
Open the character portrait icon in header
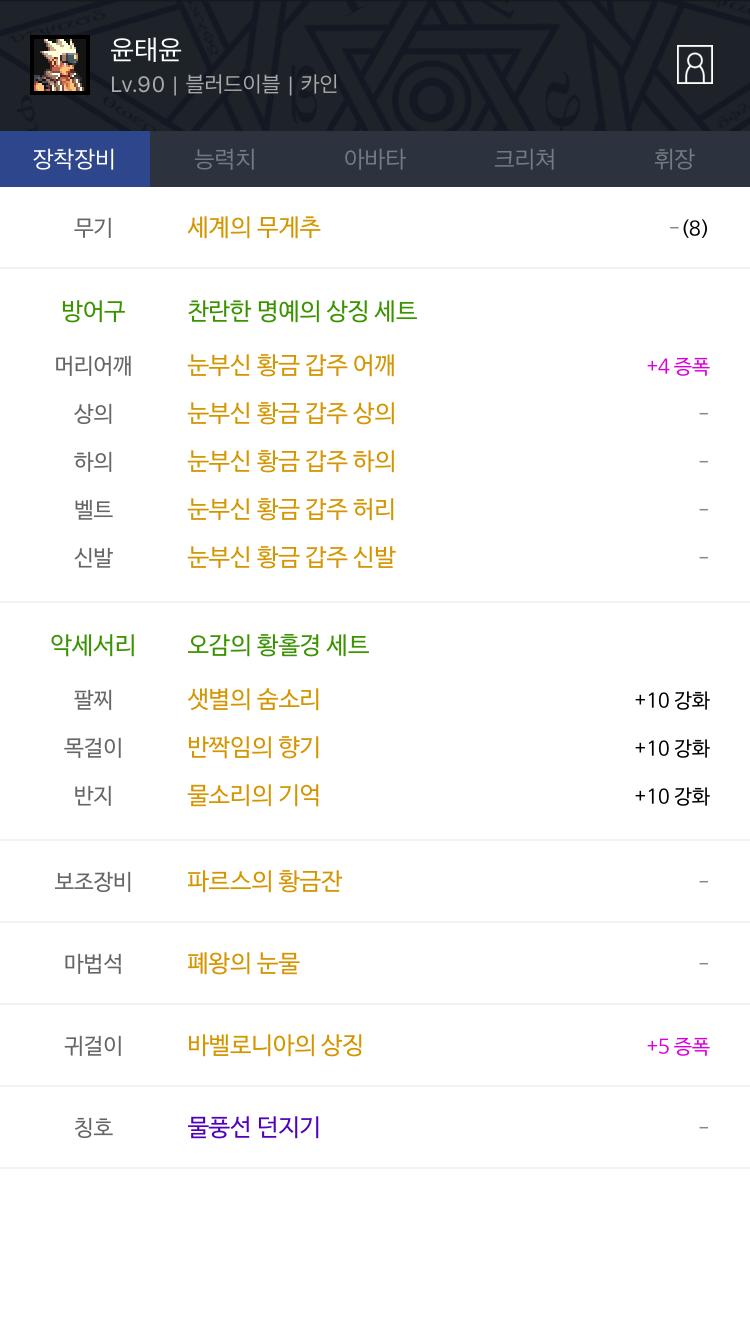coord(695,65)
